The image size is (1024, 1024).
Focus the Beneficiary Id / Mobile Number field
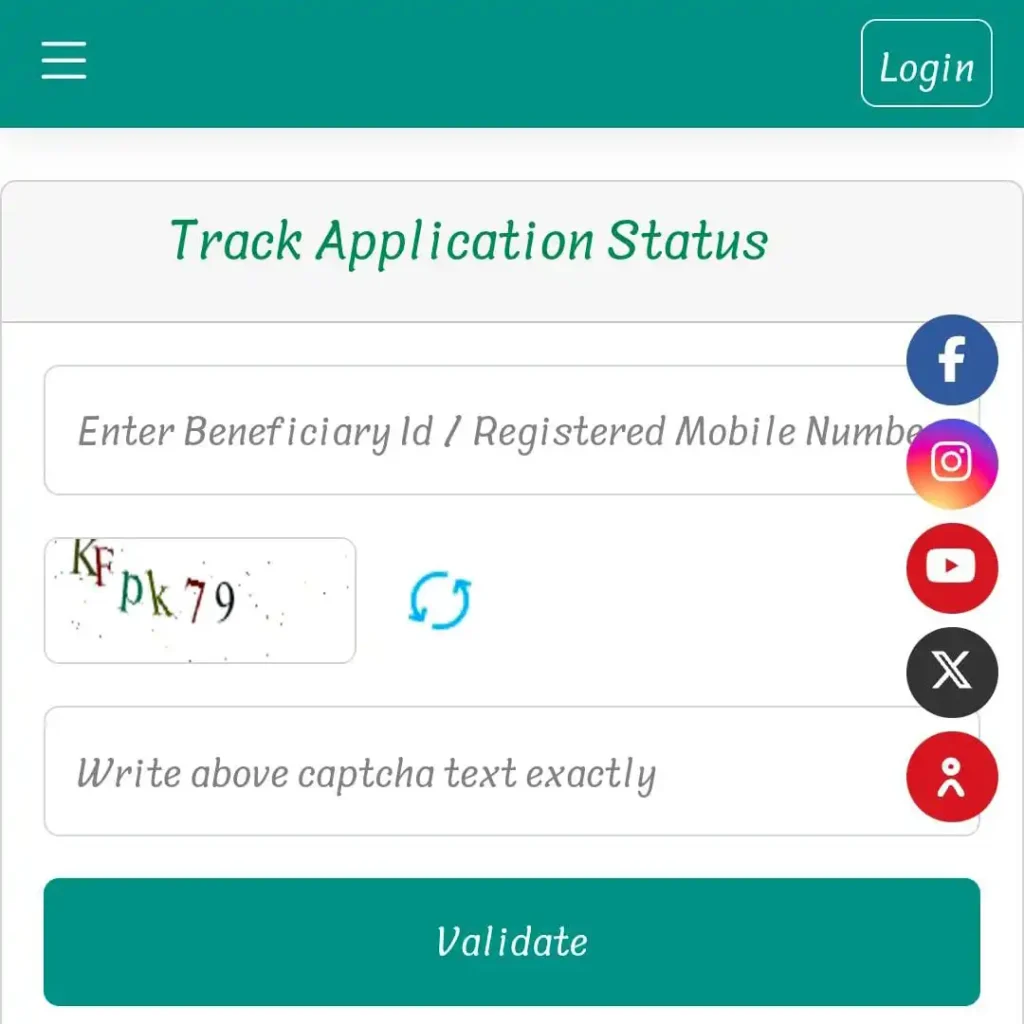470,431
